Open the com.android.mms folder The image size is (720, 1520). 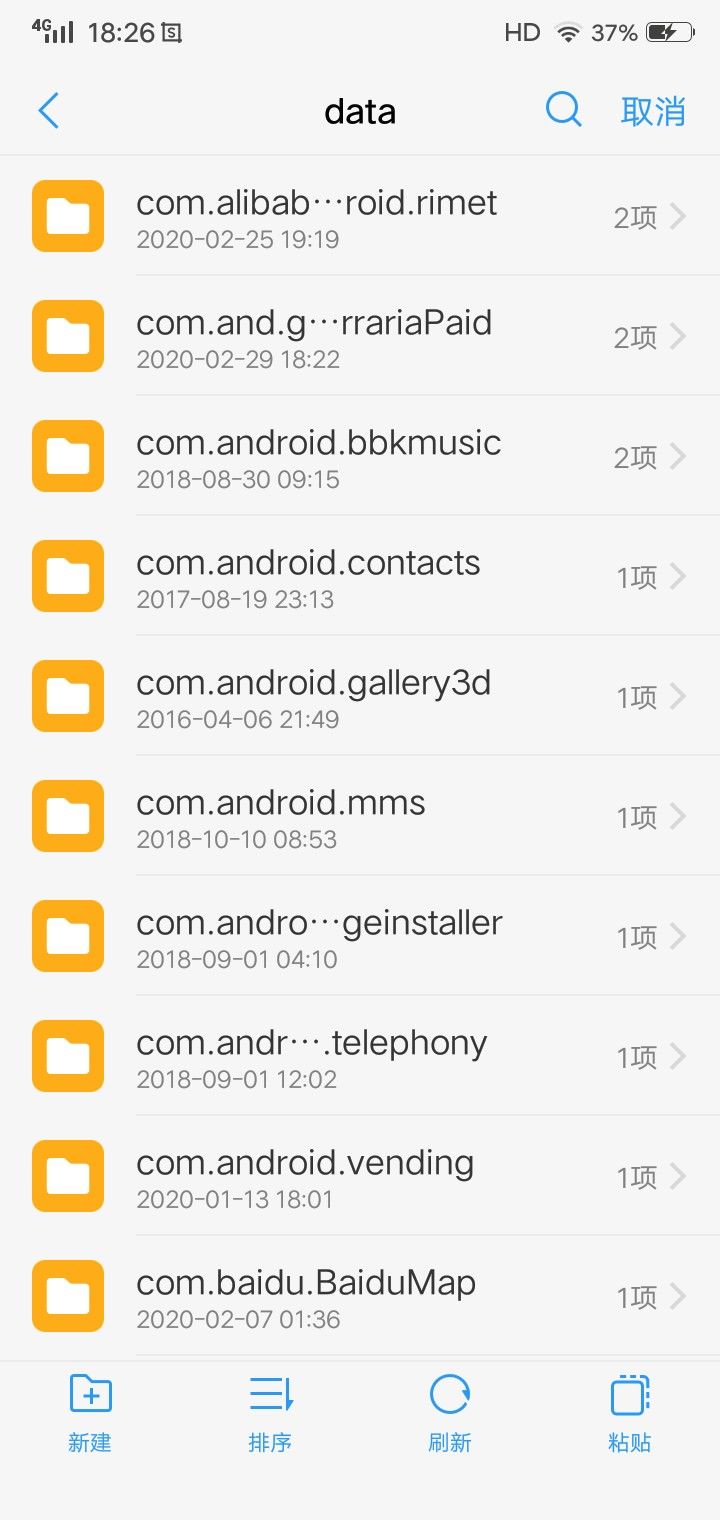point(360,816)
